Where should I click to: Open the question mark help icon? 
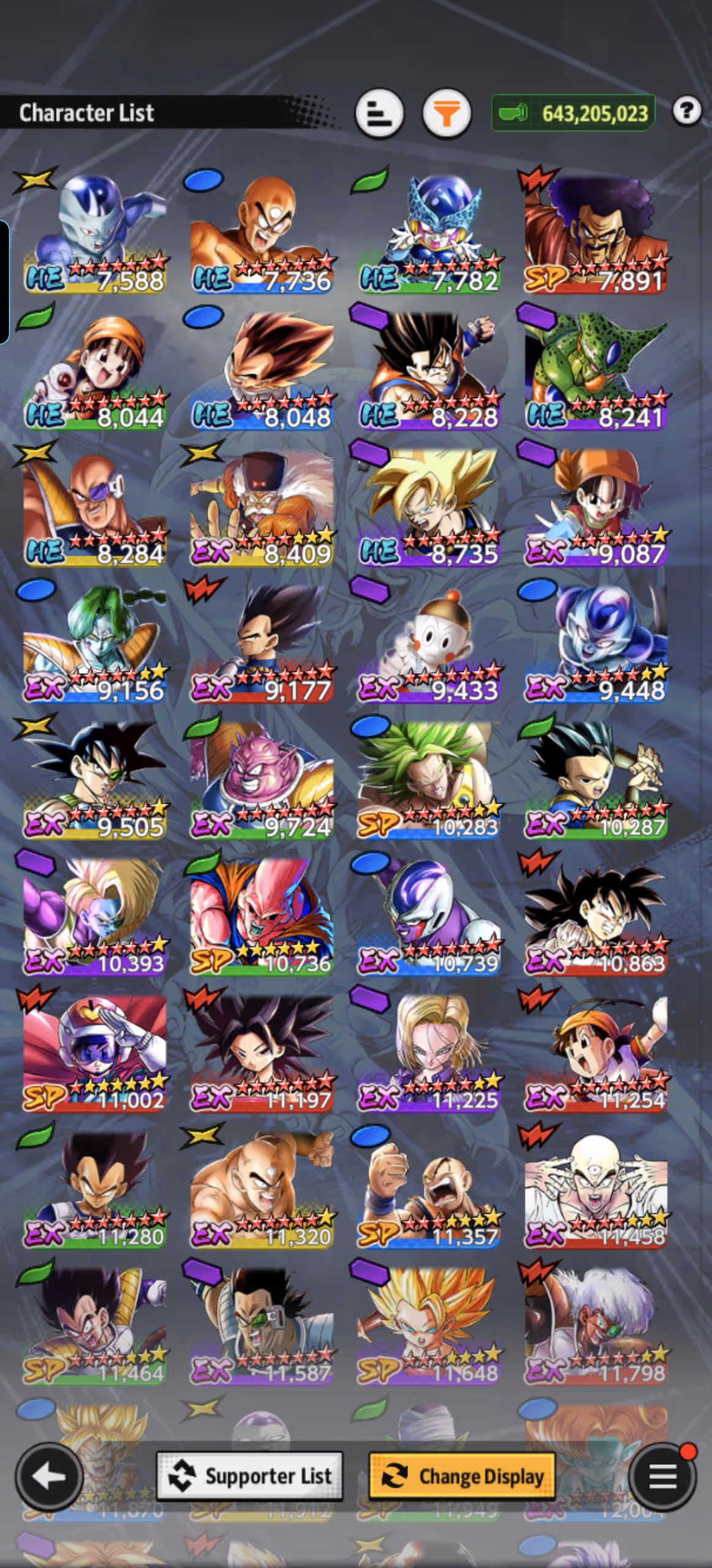click(686, 111)
